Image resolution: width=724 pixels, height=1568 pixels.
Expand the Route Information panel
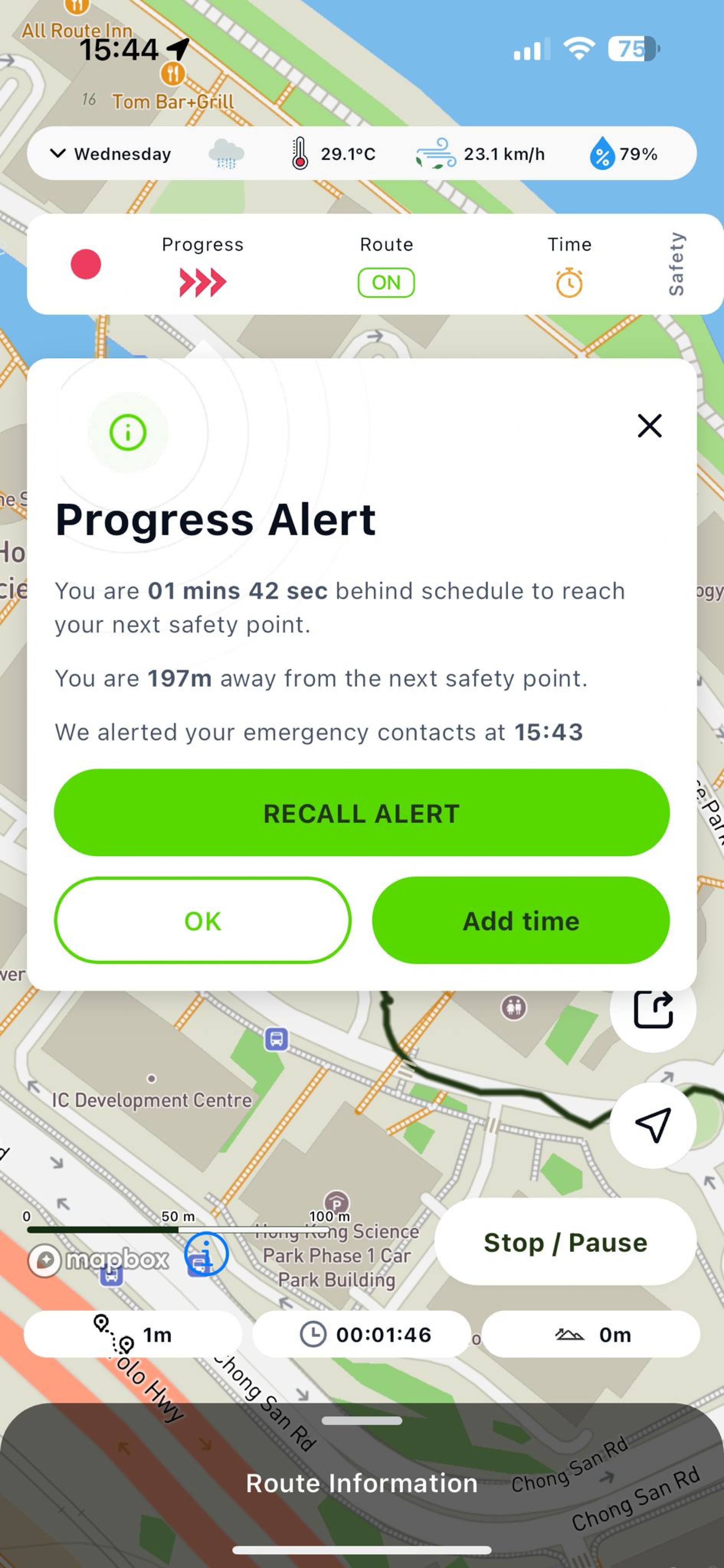[362, 1483]
